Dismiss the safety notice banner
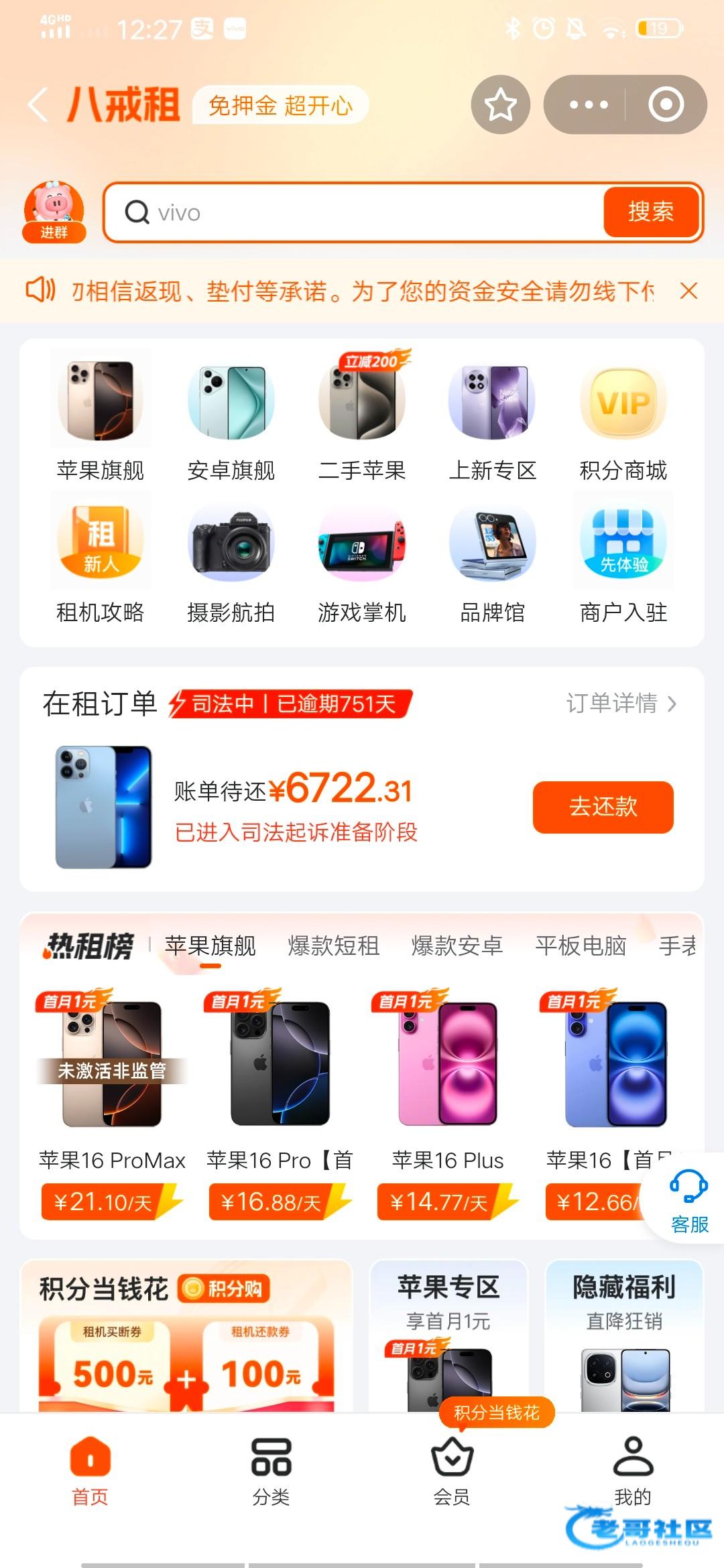 (688, 291)
